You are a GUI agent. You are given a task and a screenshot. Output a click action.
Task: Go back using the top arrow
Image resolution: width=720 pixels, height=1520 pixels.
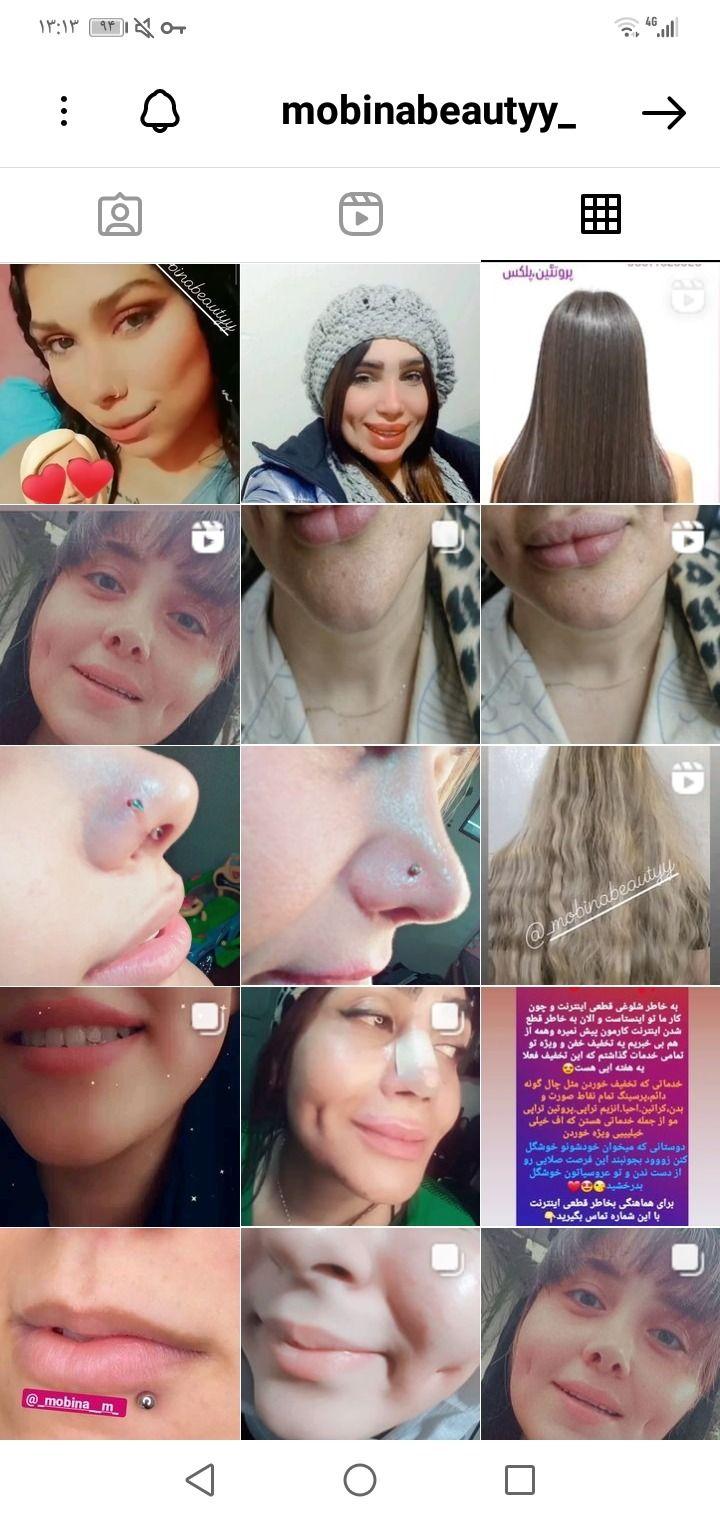coord(664,113)
